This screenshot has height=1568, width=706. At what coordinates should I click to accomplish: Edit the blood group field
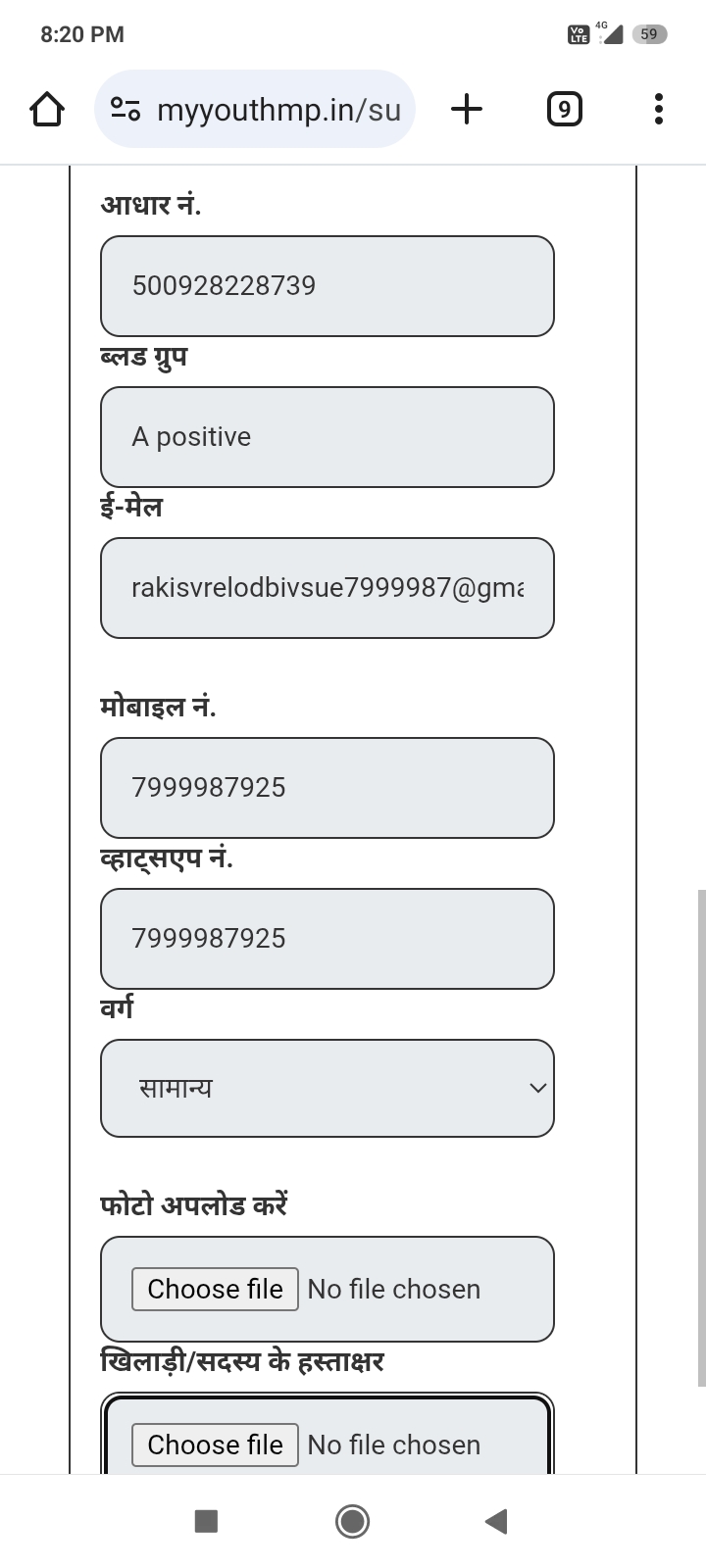point(328,437)
